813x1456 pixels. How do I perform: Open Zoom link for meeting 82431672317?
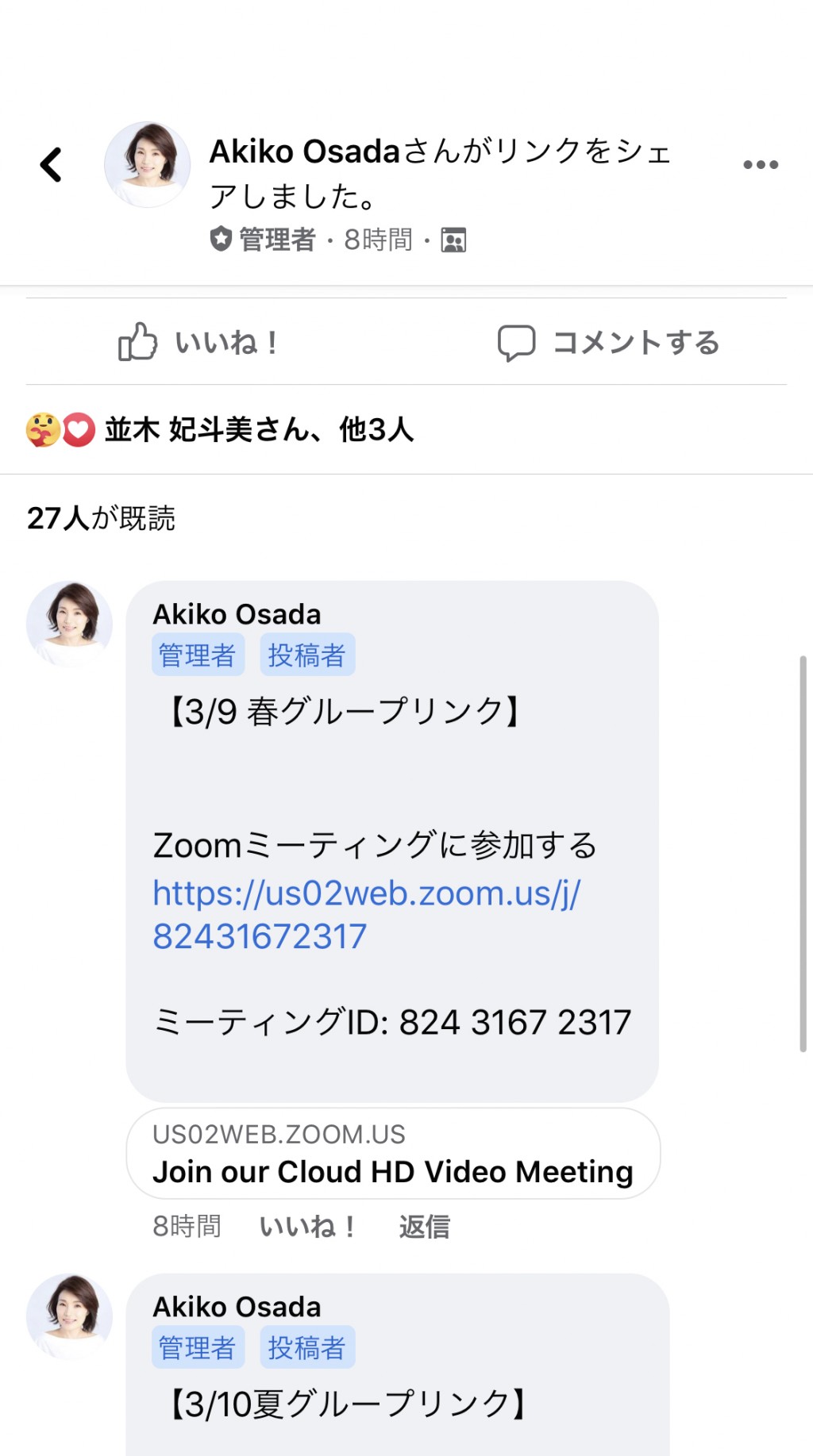[366, 915]
